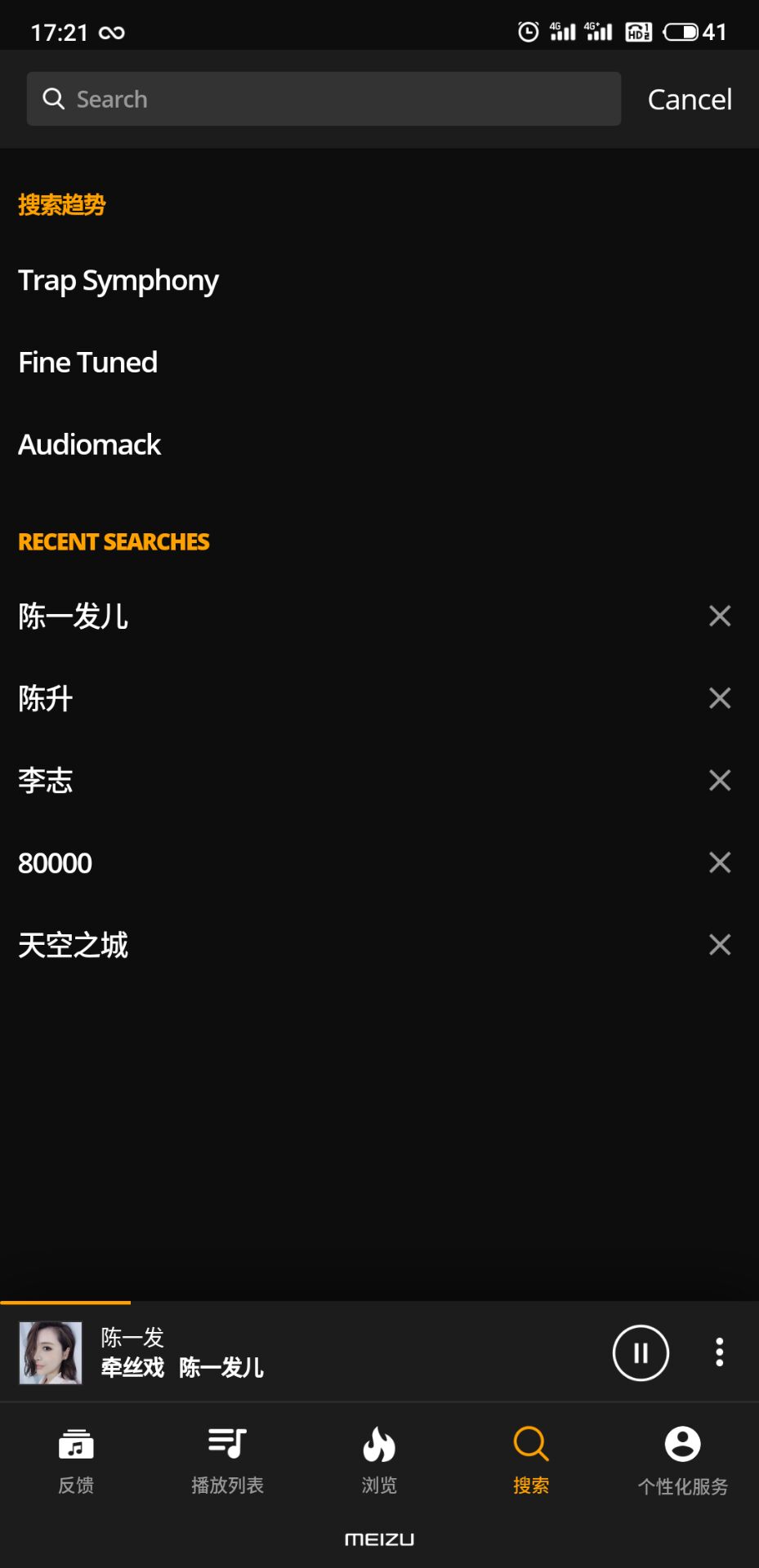
Task: Open the 个性化服务 tab
Action: coord(682,1460)
